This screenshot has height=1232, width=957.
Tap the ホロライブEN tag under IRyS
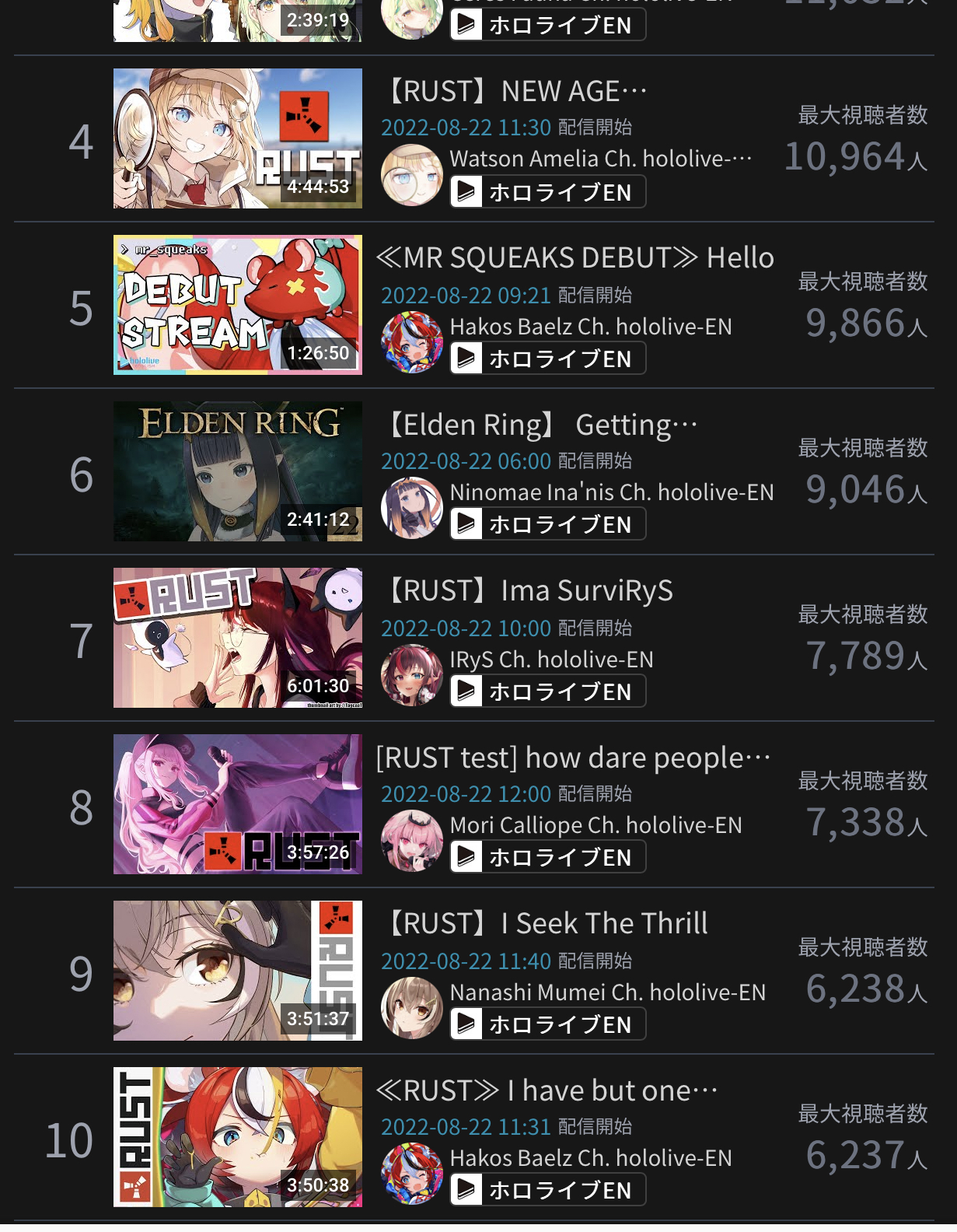tap(548, 691)
